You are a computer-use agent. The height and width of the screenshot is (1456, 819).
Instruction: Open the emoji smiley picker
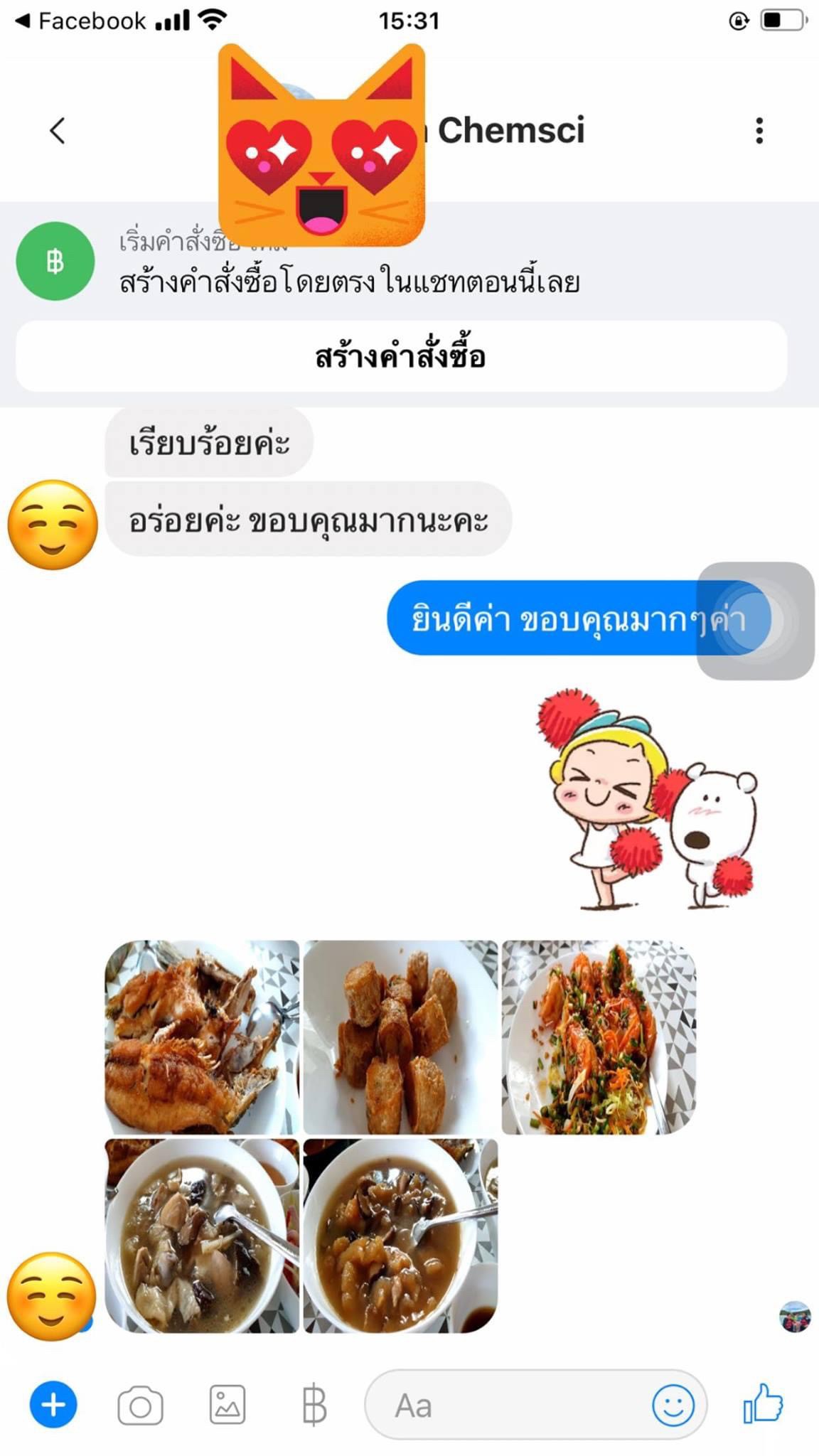(x=673, y=1405)
